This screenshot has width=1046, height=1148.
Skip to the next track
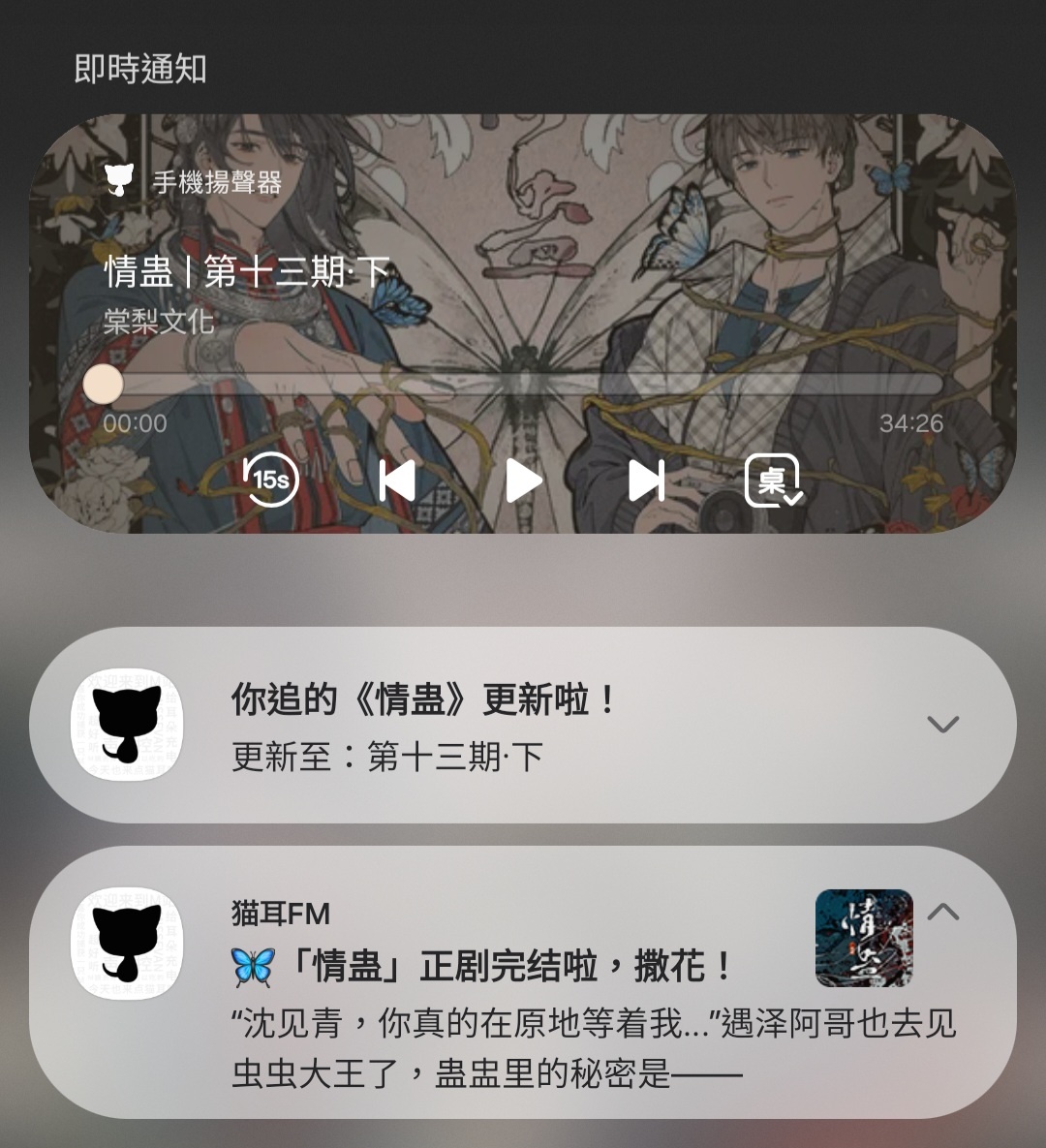tap(646, 480)
